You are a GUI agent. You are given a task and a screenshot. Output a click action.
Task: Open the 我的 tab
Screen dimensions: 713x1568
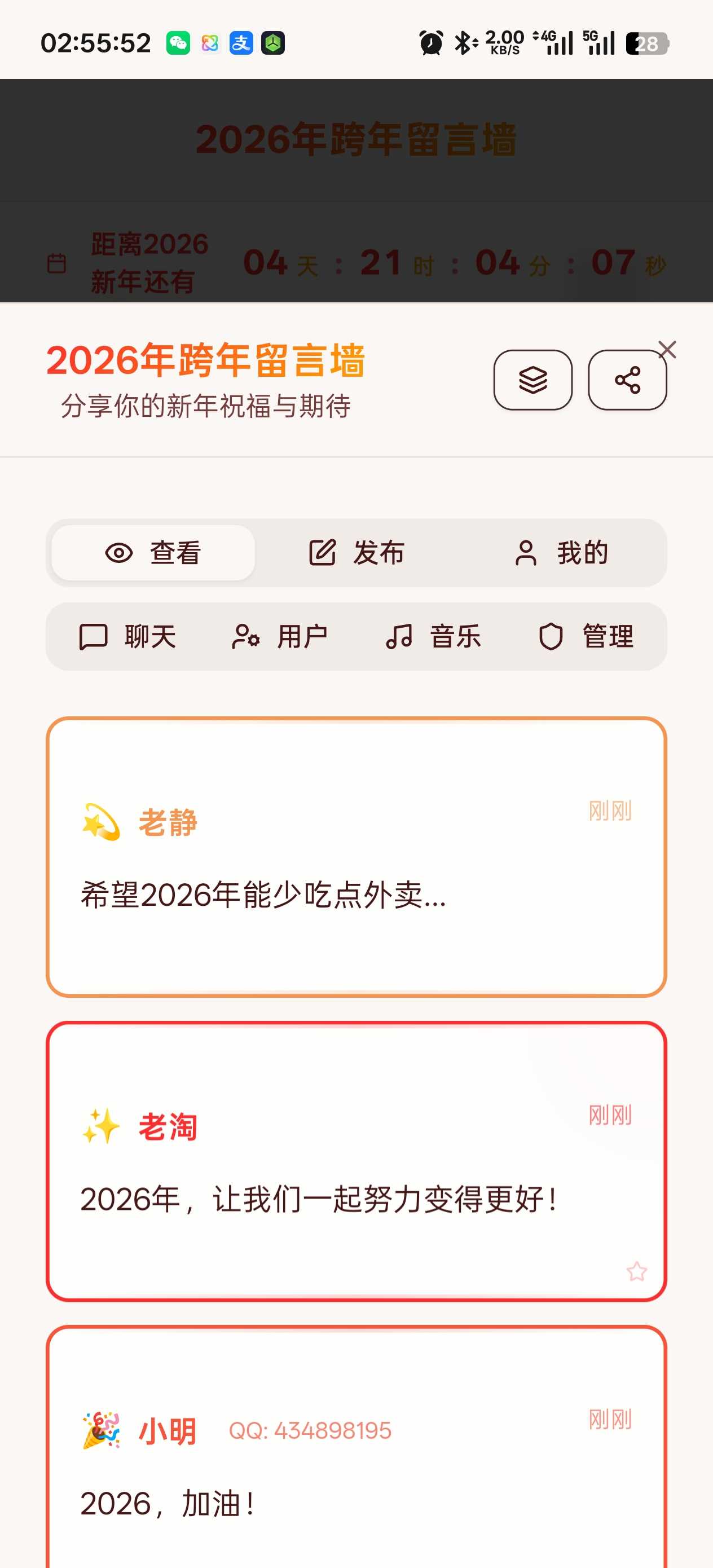[x=560, y=553]
